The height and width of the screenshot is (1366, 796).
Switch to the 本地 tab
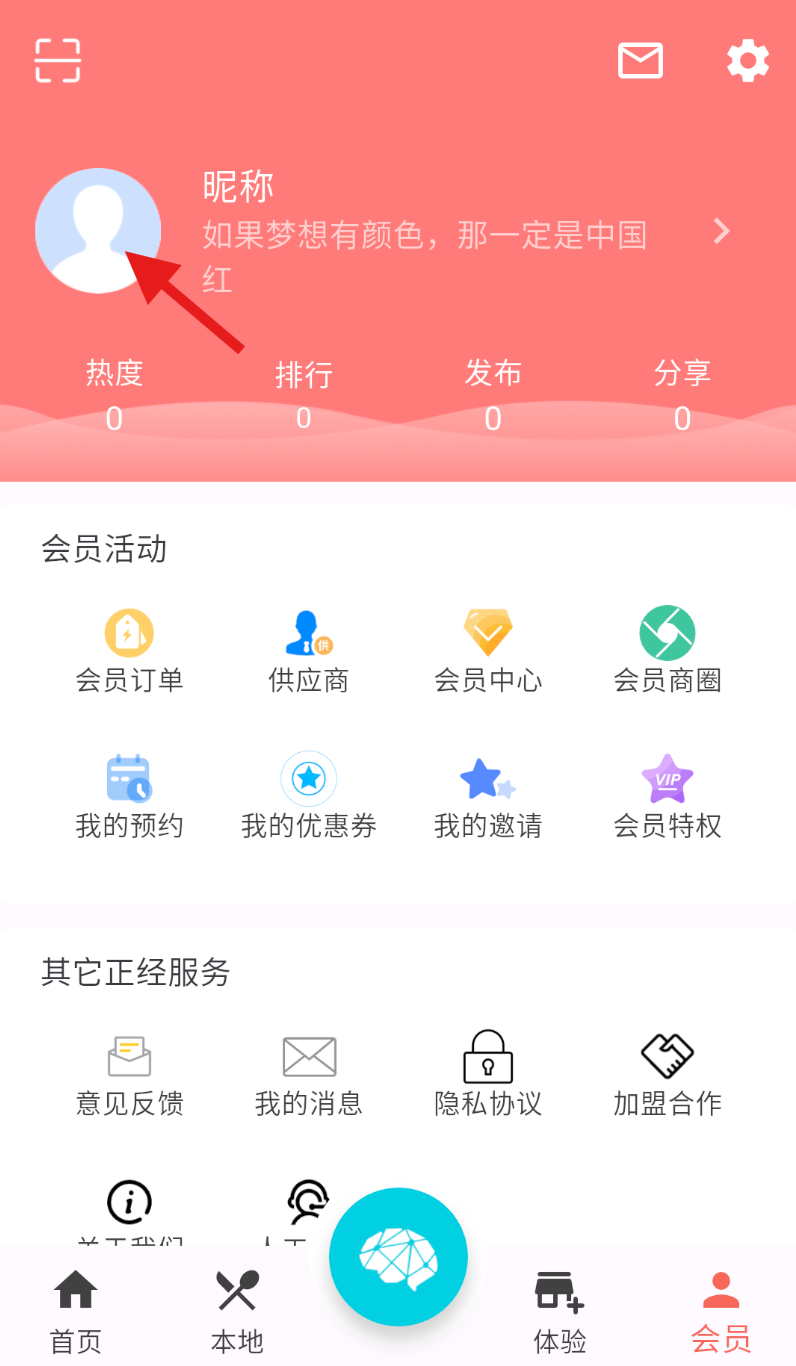pyautogui.click(x=237, y=1310)
